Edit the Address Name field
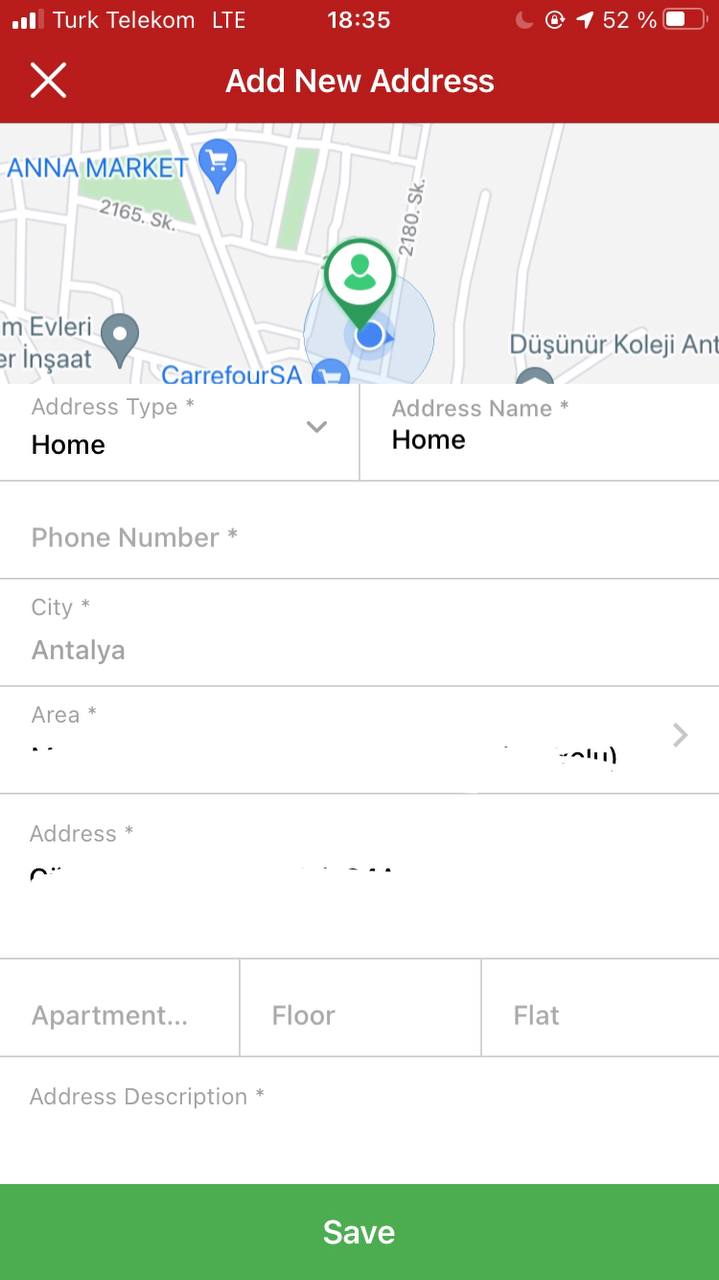This screenshot has height=1280, width=719. (538, 438)
